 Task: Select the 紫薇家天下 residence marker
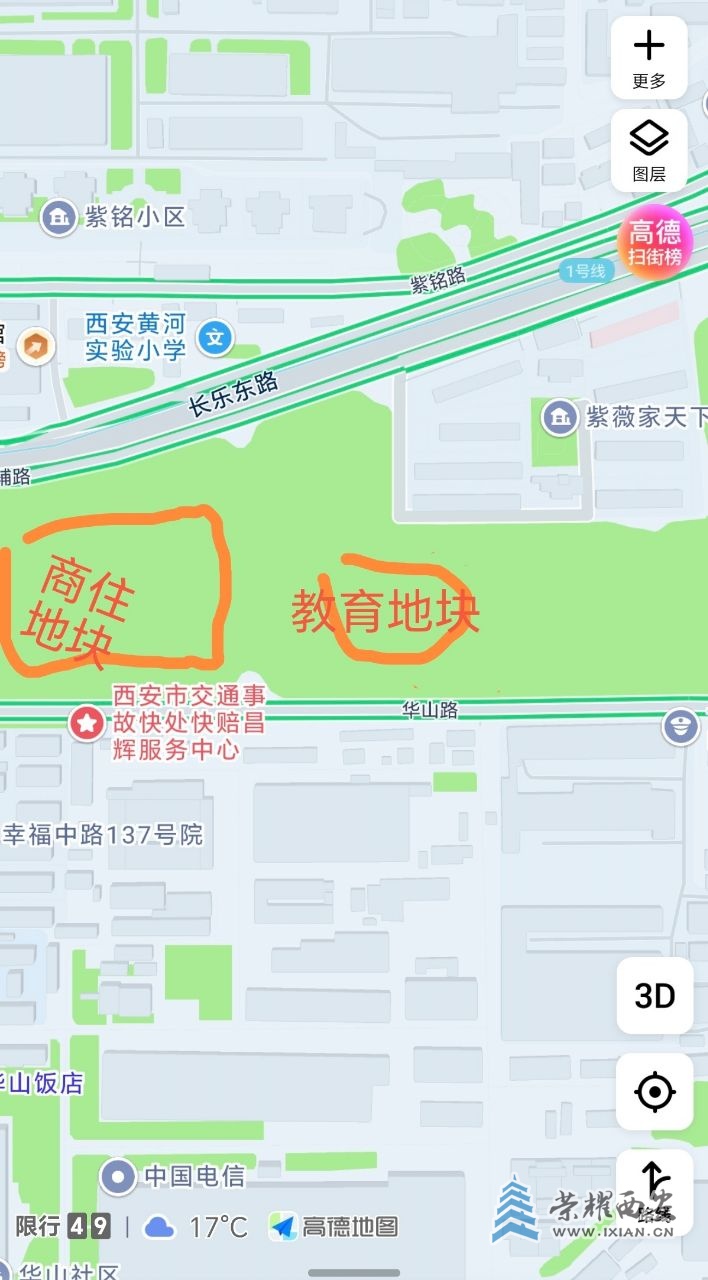(x=559, y=416)
